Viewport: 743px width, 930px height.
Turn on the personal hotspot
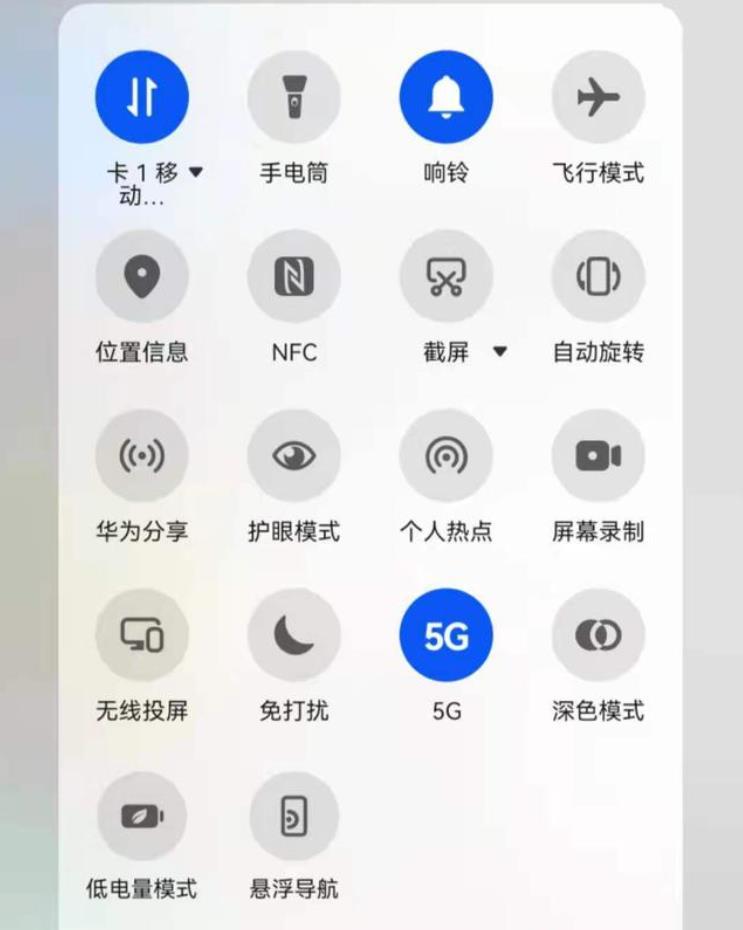click(x=446, y=455)
